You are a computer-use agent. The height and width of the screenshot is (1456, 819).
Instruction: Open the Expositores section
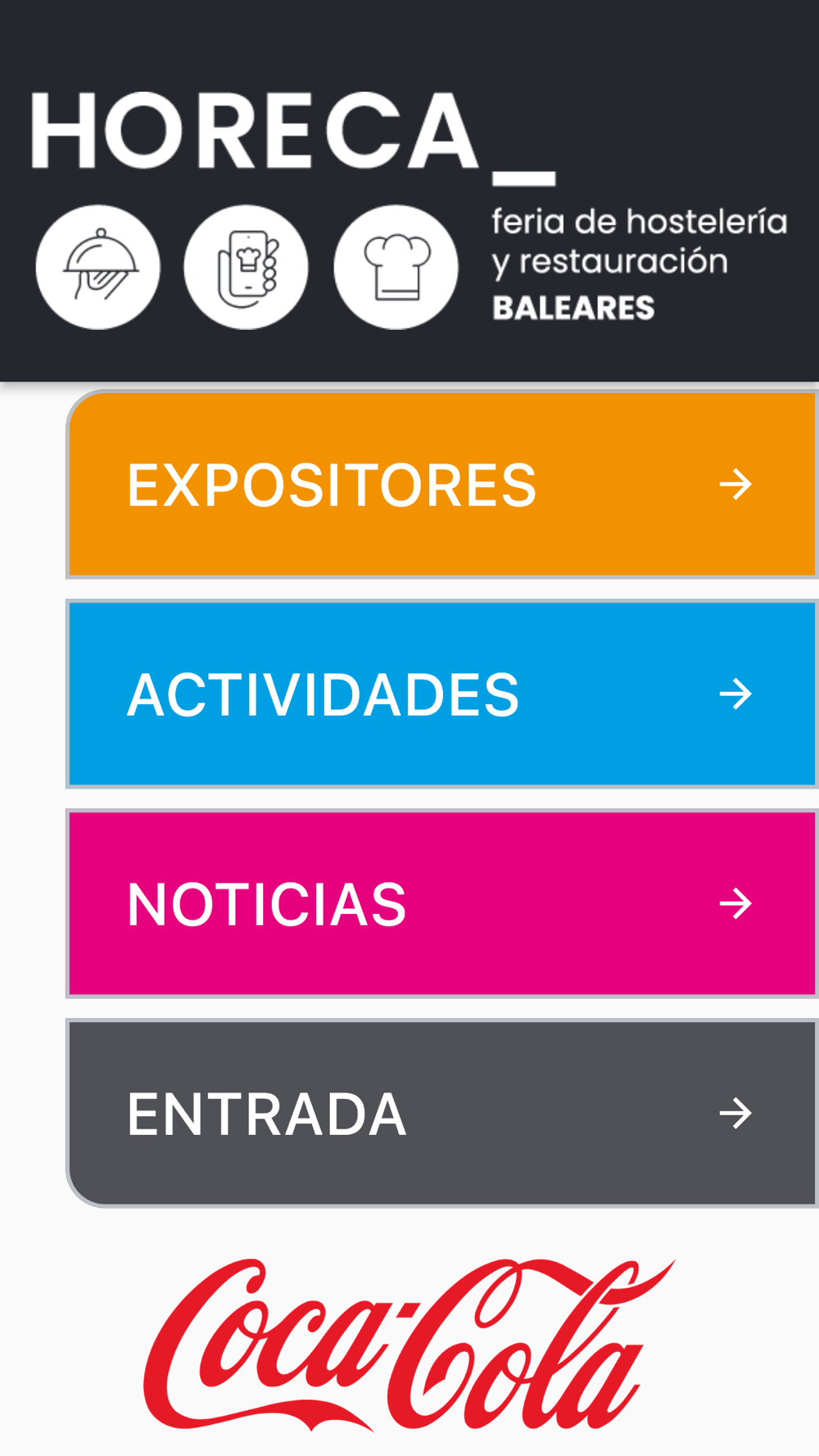[x=442, y=485]
